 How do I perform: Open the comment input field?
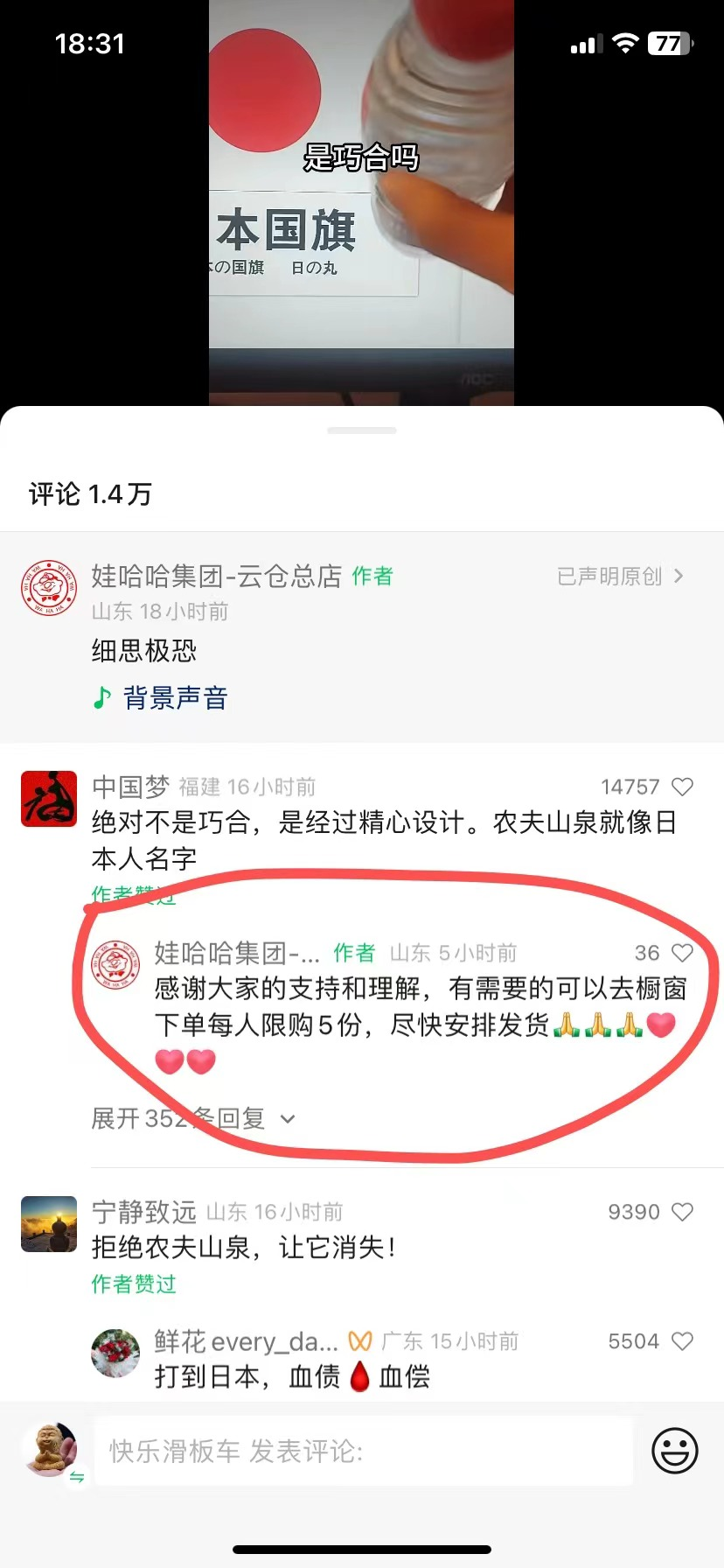click(x=363, y=1451)
